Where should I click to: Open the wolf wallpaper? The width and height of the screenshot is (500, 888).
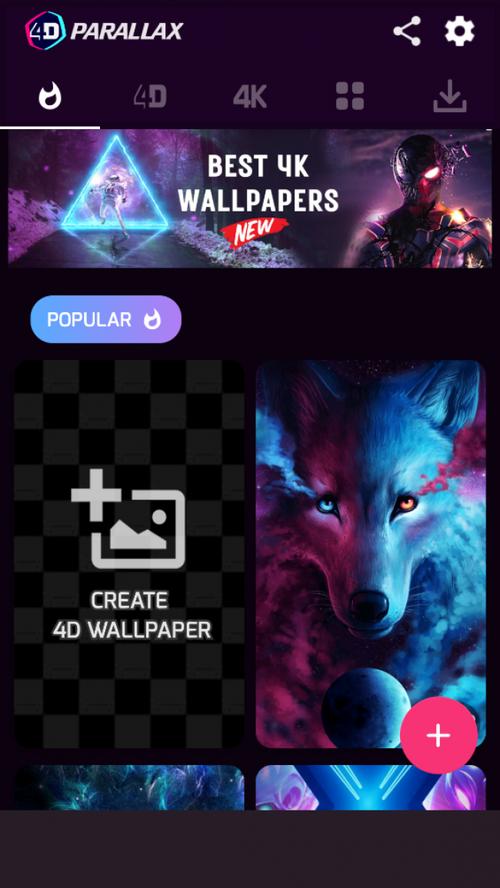(371, 554)
